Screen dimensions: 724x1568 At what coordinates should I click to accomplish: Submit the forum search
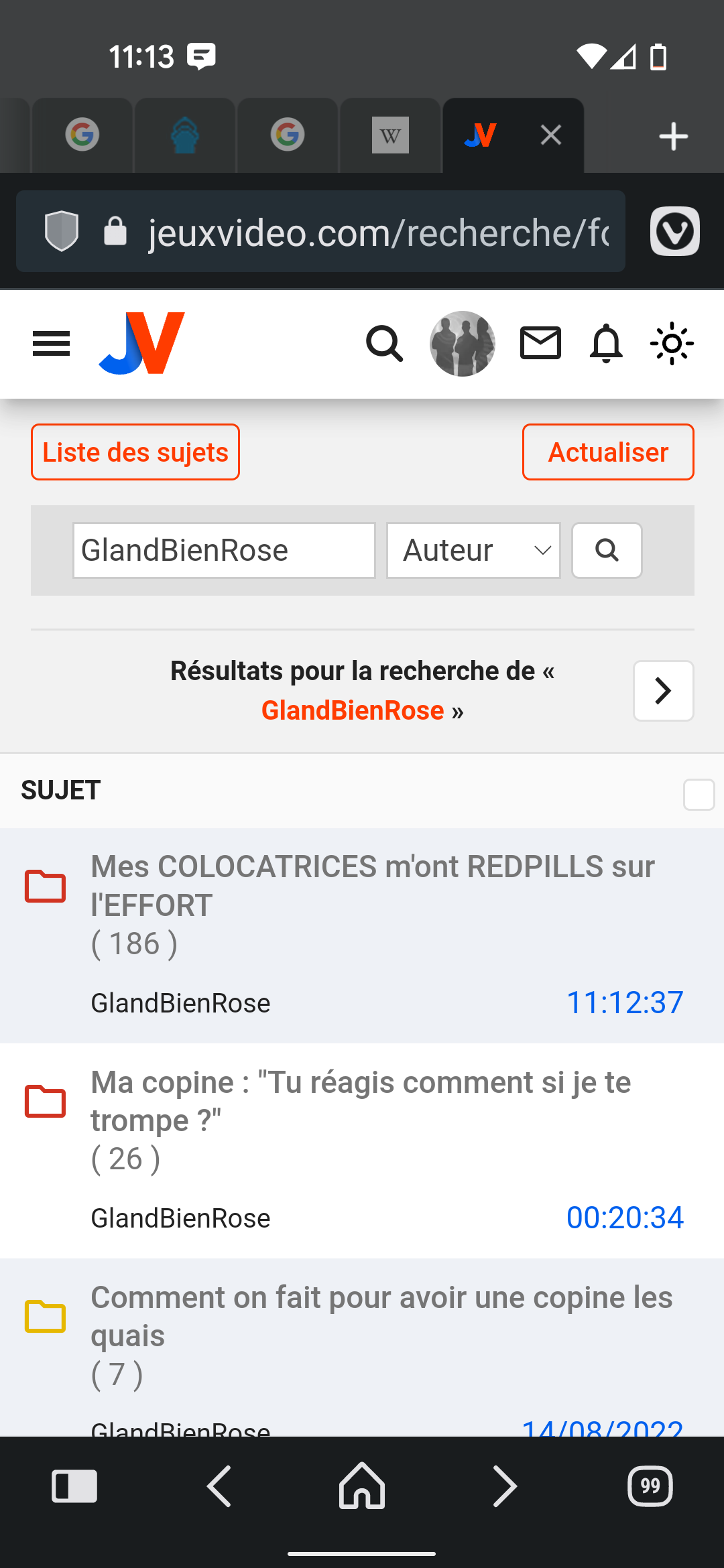[x=607, y=551]
